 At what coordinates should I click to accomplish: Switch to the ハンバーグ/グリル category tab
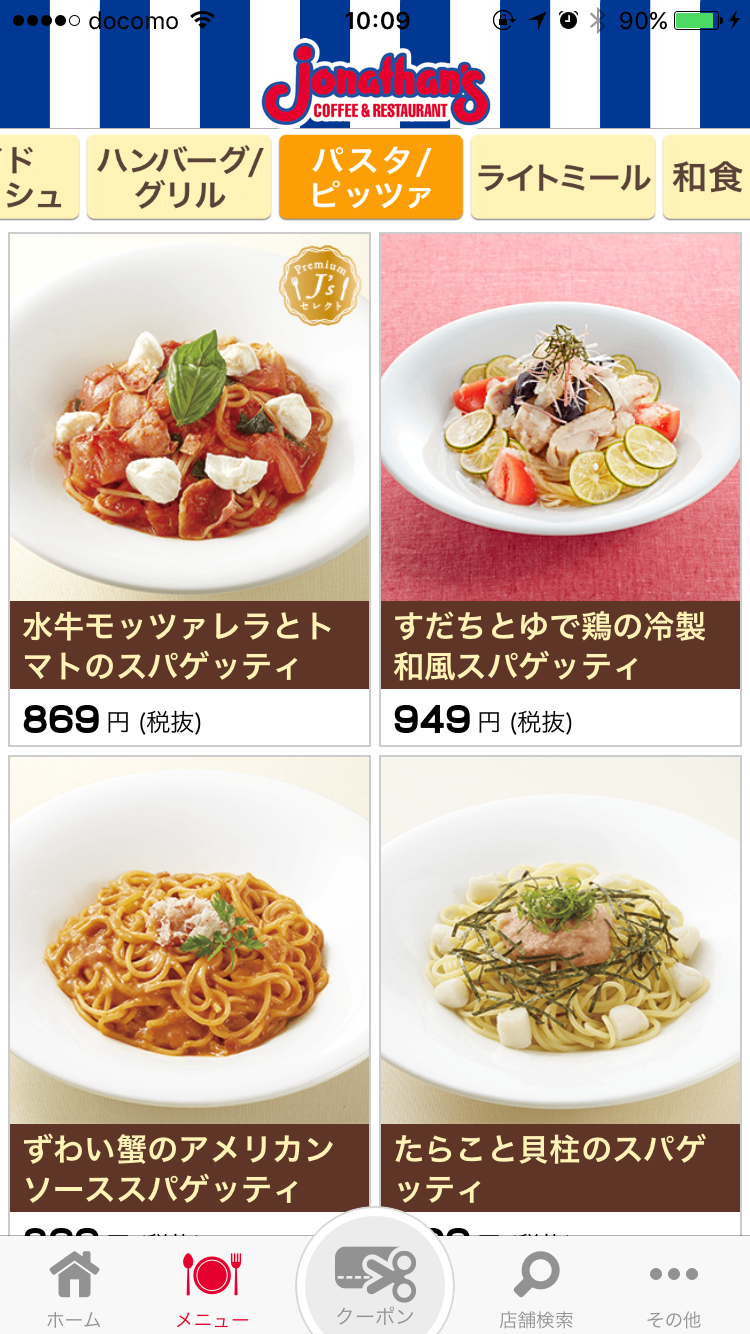click(x=179, y=177)
